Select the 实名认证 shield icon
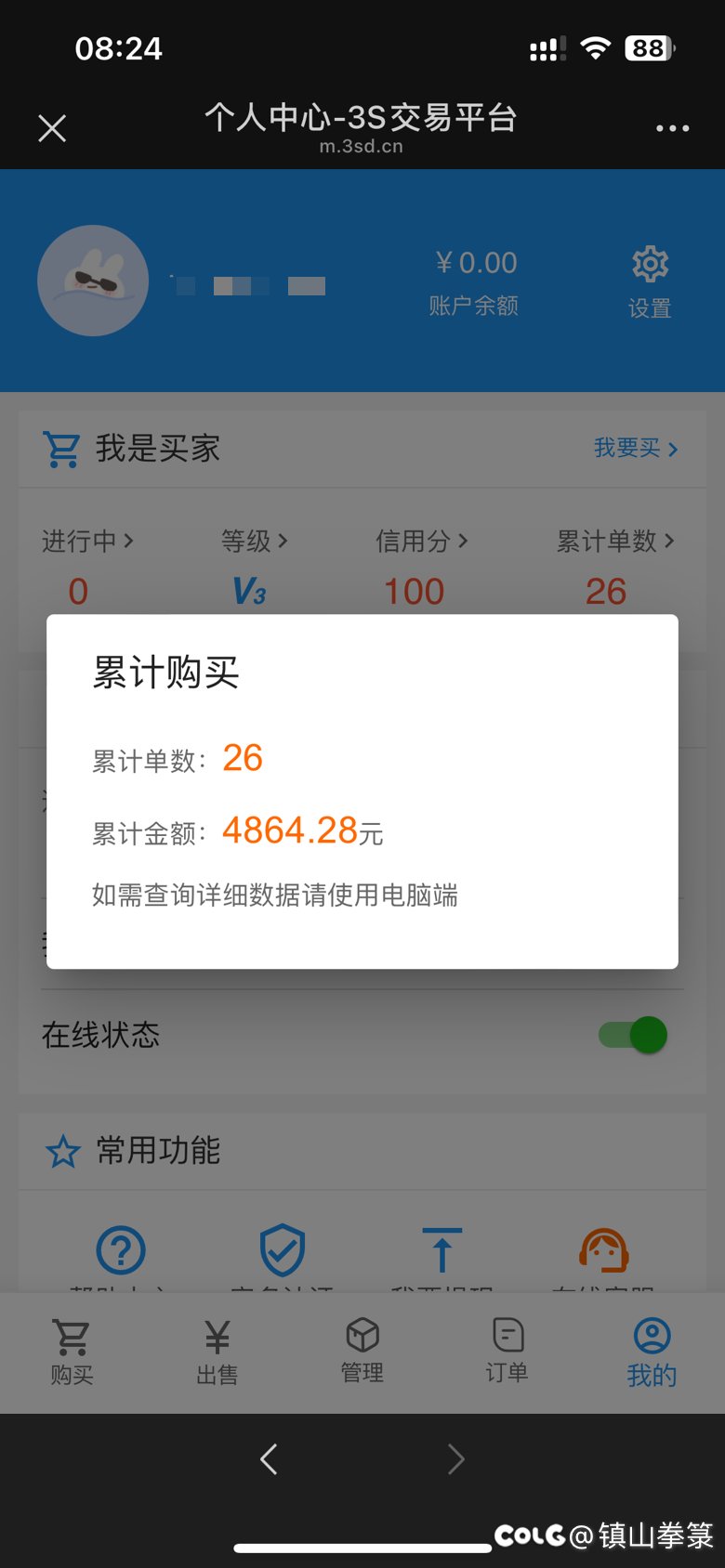This screenshot has width=725, height=1568. pyautogui.click(x=283, y=1249)
